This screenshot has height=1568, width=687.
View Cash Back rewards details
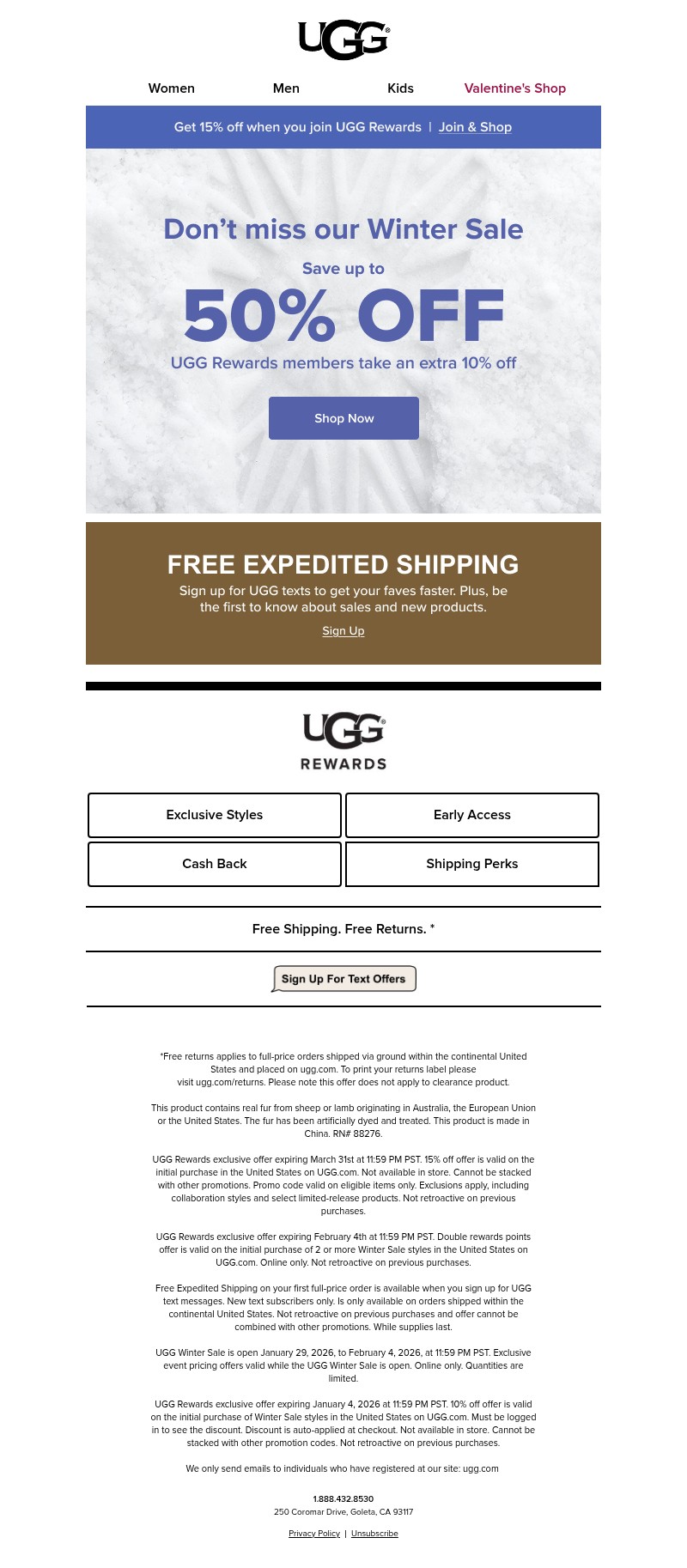[215, 864]
